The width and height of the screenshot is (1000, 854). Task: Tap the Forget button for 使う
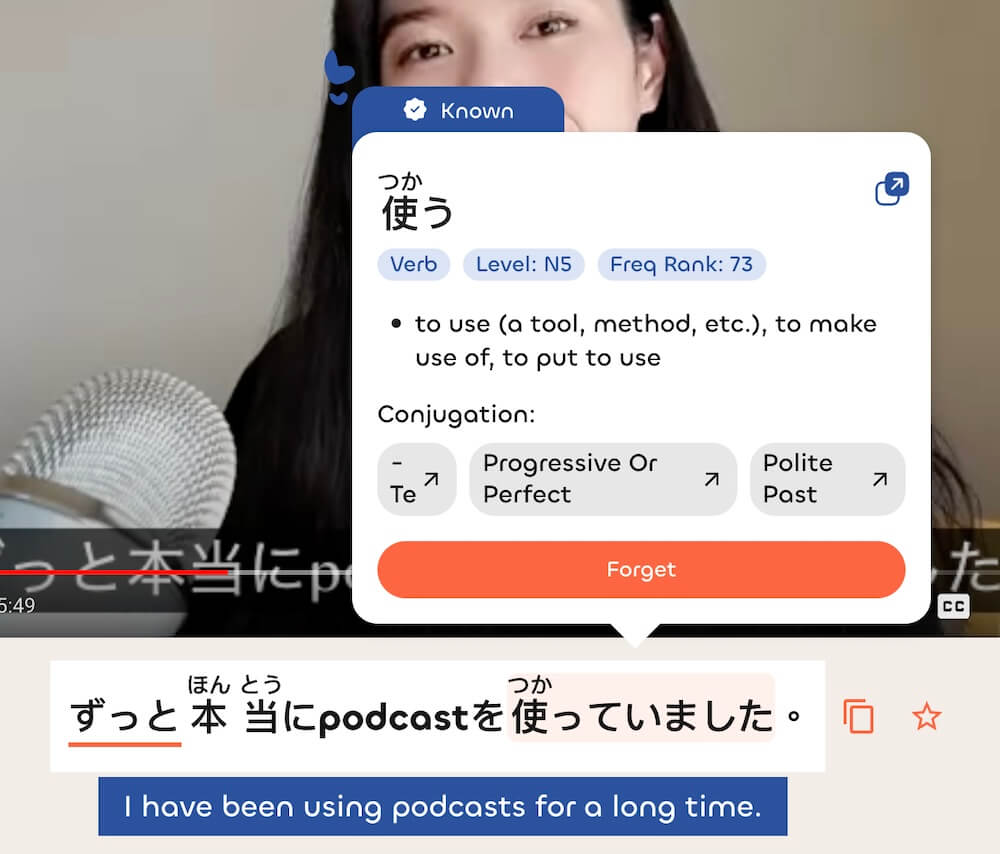[640, 570]
